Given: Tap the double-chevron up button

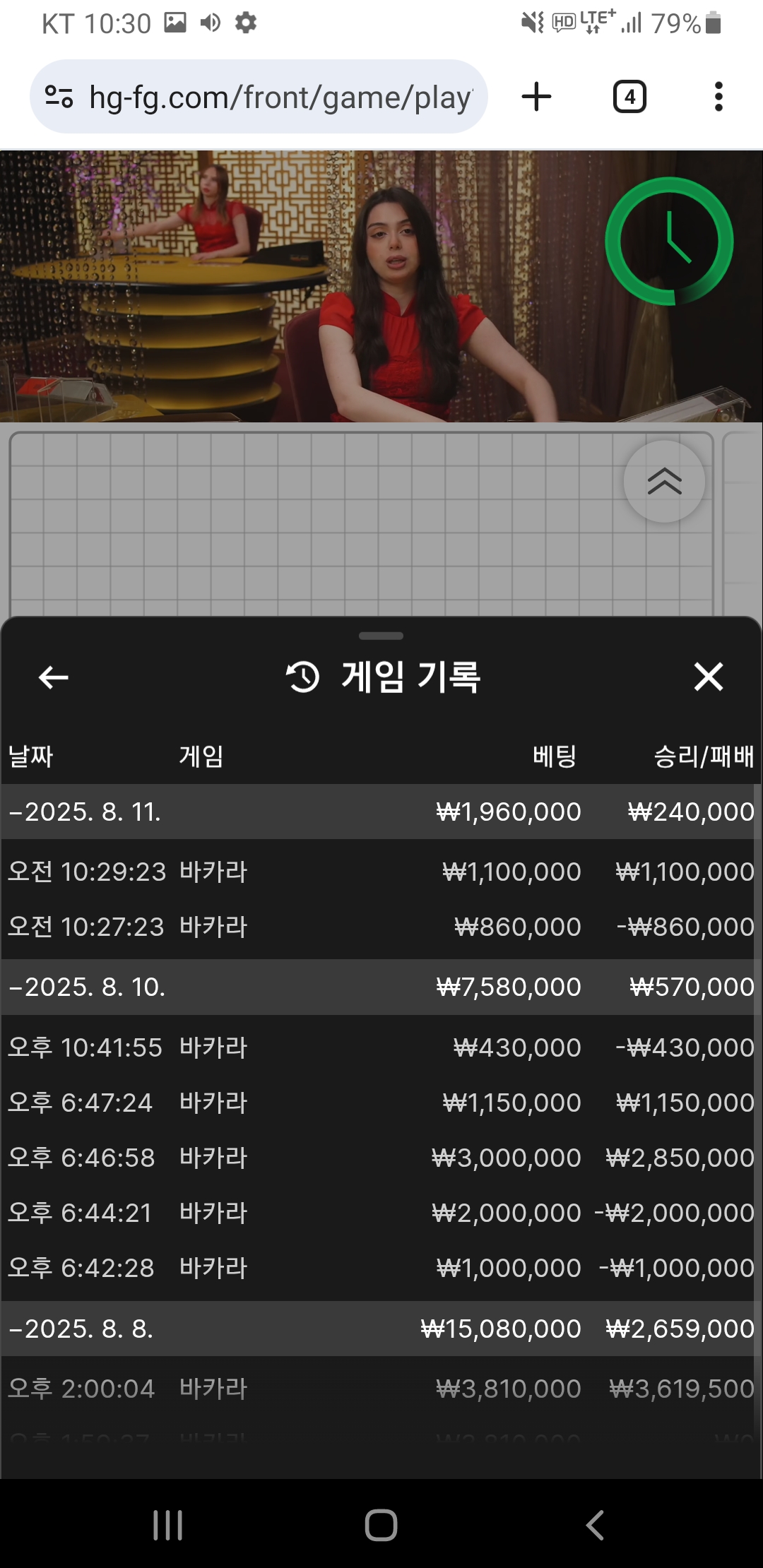Looking at the screenshot, I should click(664, 482).
